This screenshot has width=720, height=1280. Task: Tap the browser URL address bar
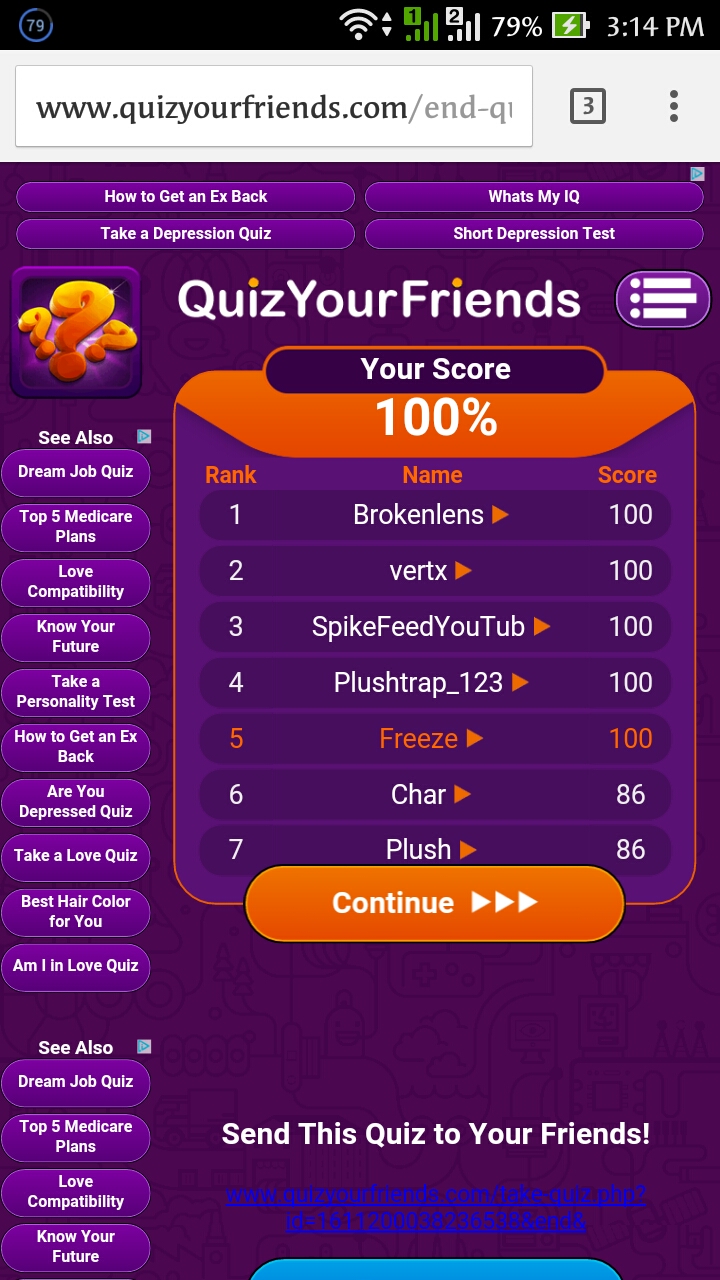(x=274, y=107)
